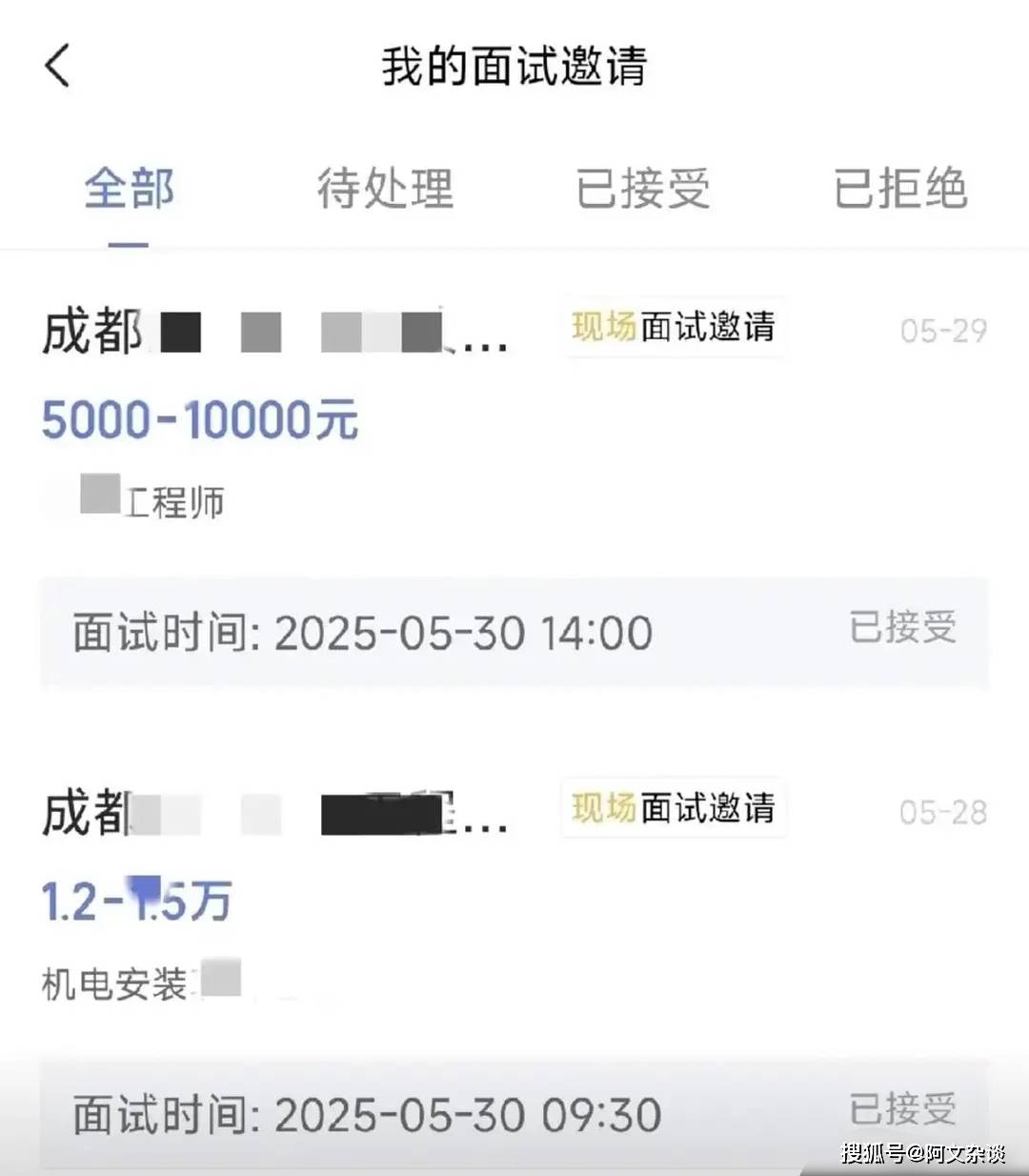Image resolution: width=1029 pixels, height=1176 pixels.
Task: Switch to the 已接受 tab
Action: [643, 188]
